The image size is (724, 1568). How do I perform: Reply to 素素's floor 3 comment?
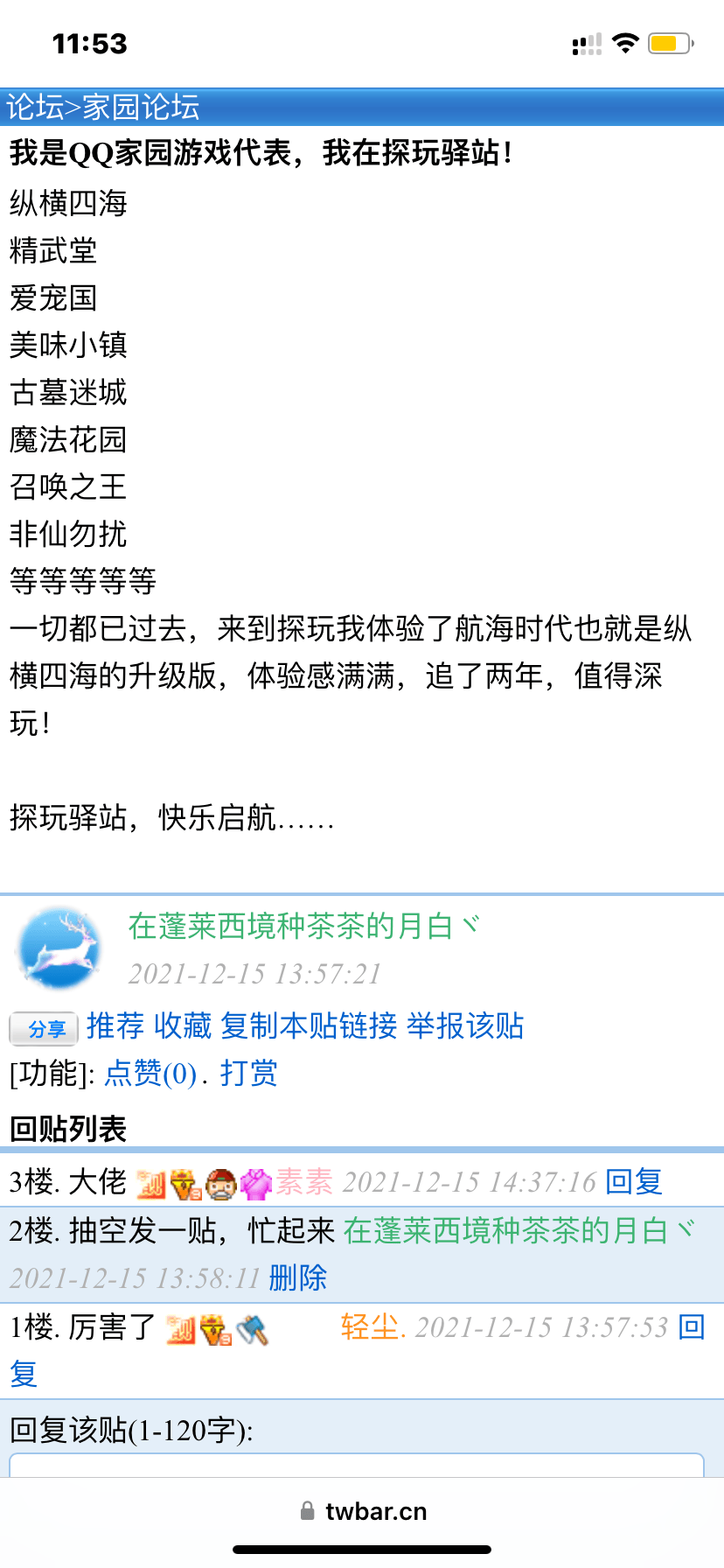pos(634,1182)
